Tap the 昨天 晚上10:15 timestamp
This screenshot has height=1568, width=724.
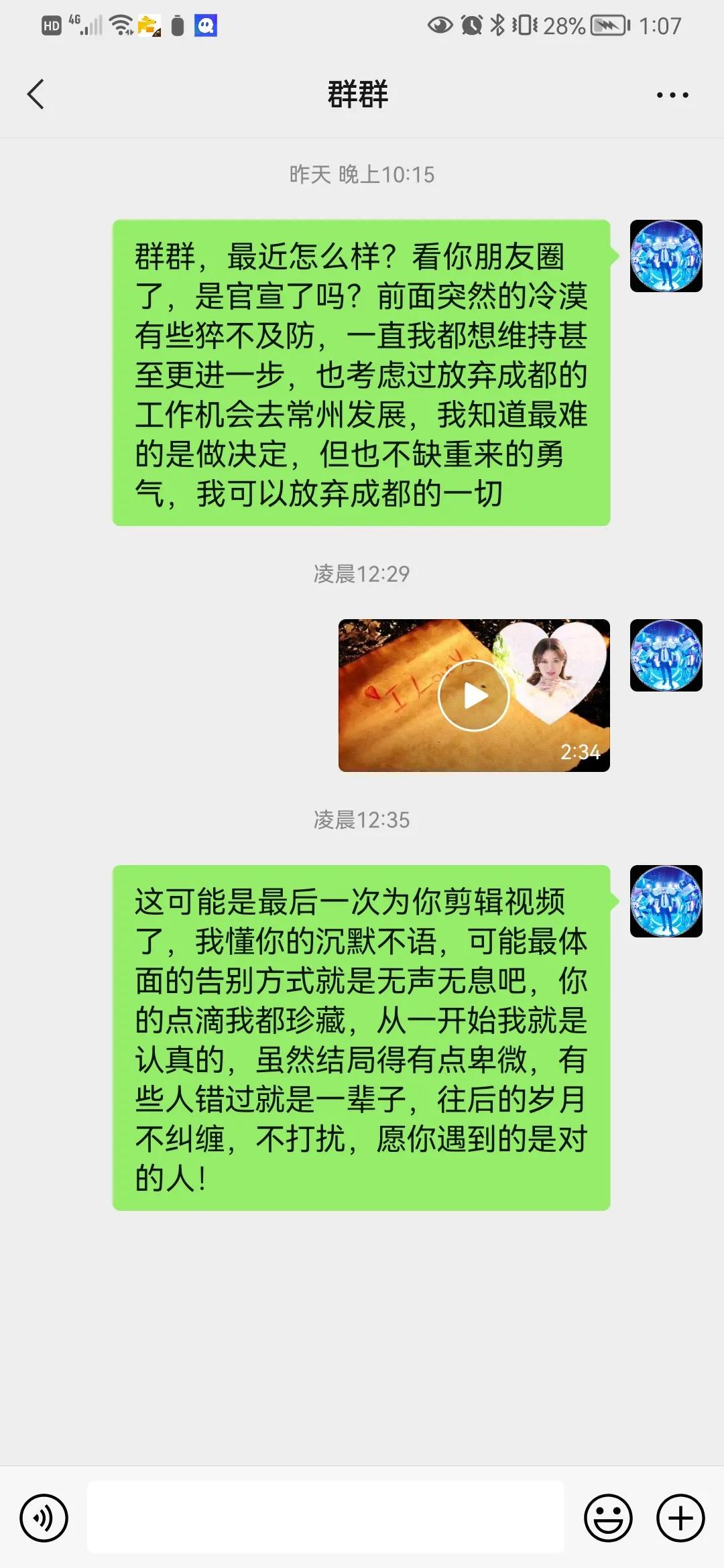click(x=362, y=174)
